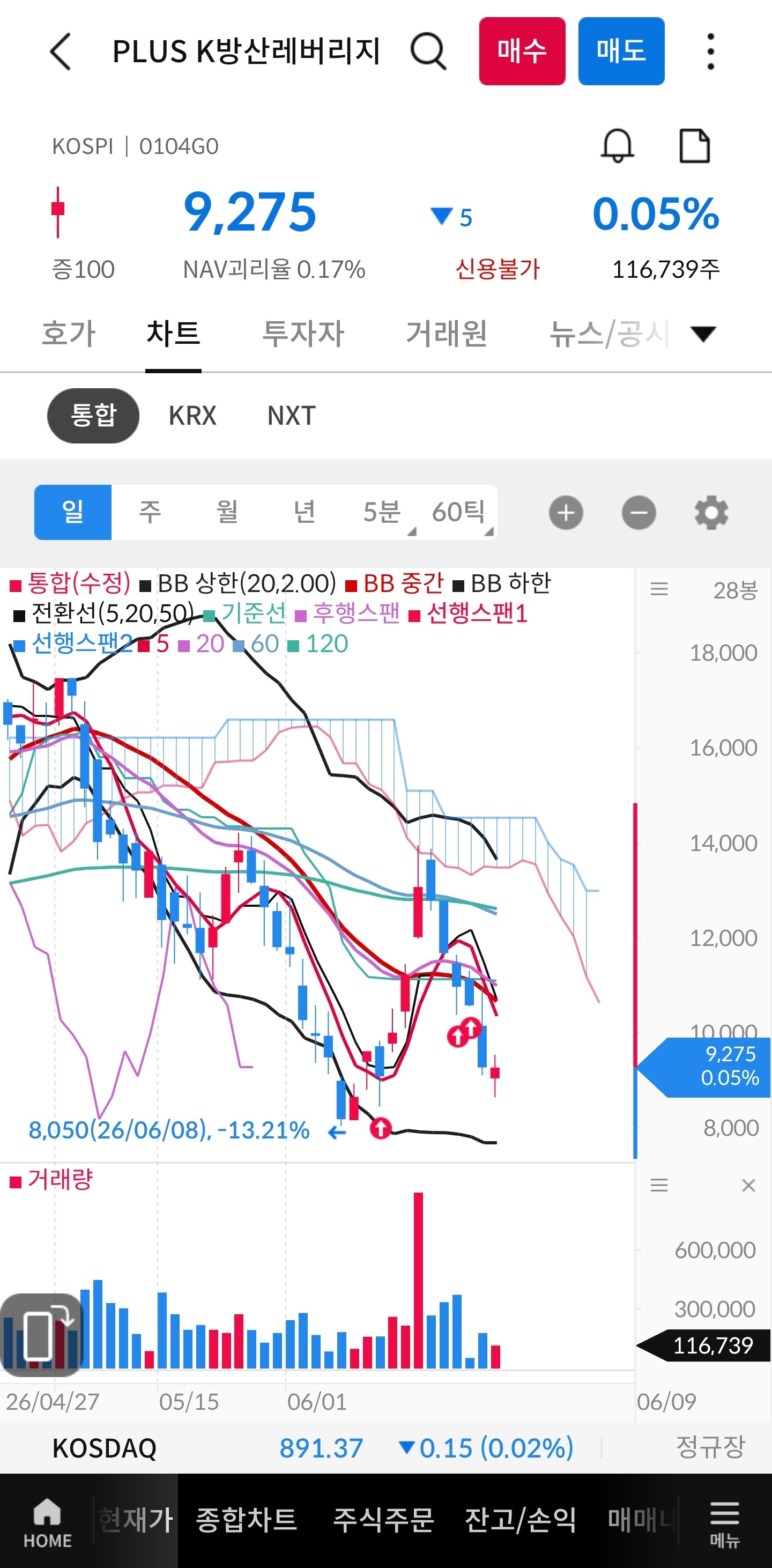
Task: Select the KRX market filter
Action: (192, 416)
